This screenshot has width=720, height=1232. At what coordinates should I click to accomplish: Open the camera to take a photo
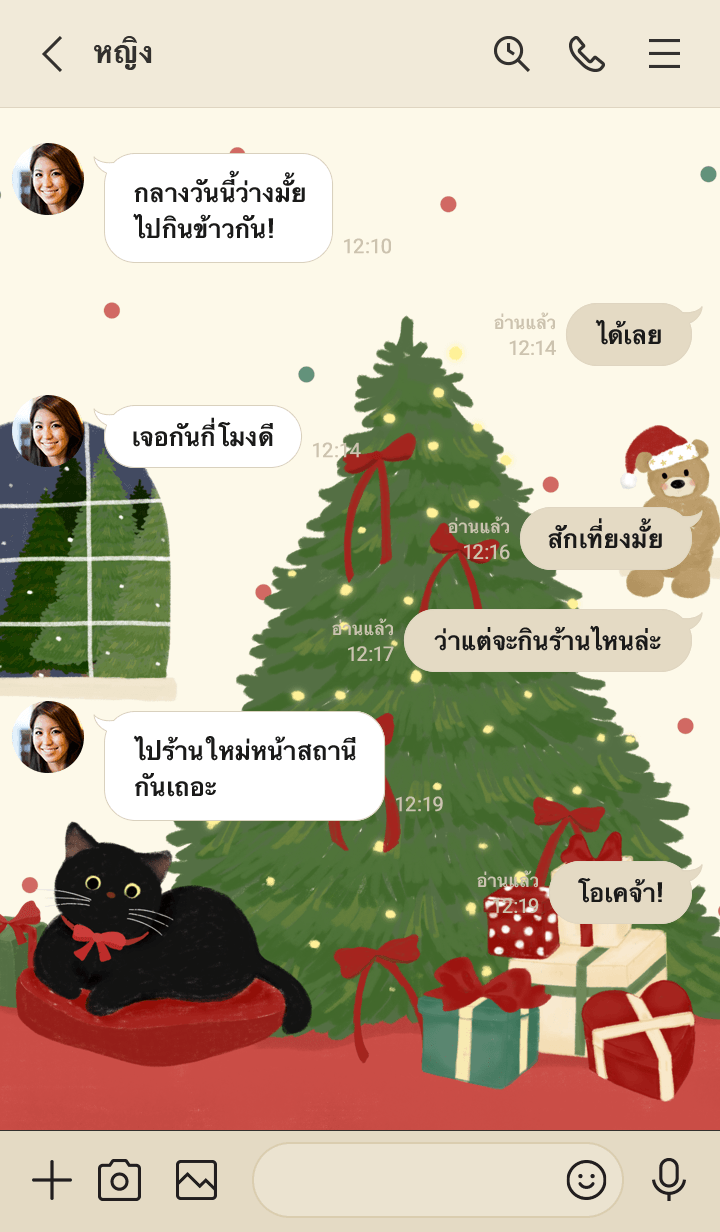point(119,1181)
